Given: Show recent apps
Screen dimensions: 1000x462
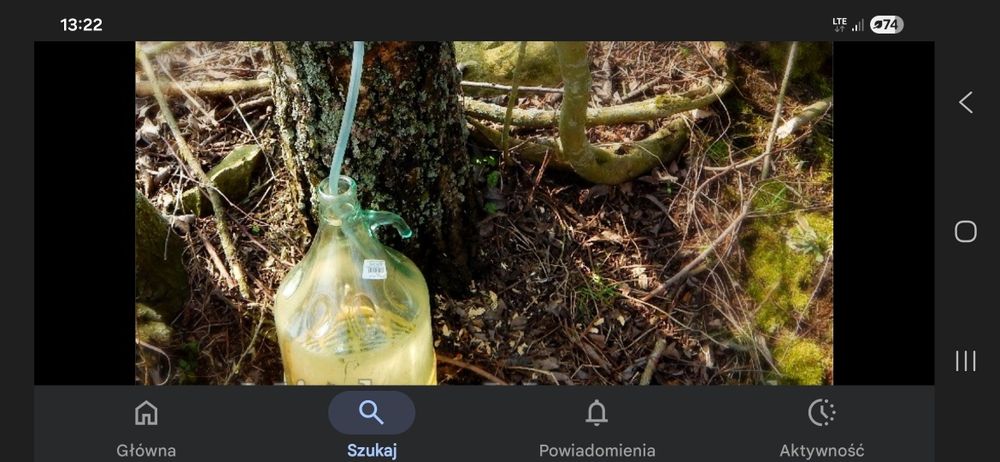Looking at the screenshot, I should 965,361.
